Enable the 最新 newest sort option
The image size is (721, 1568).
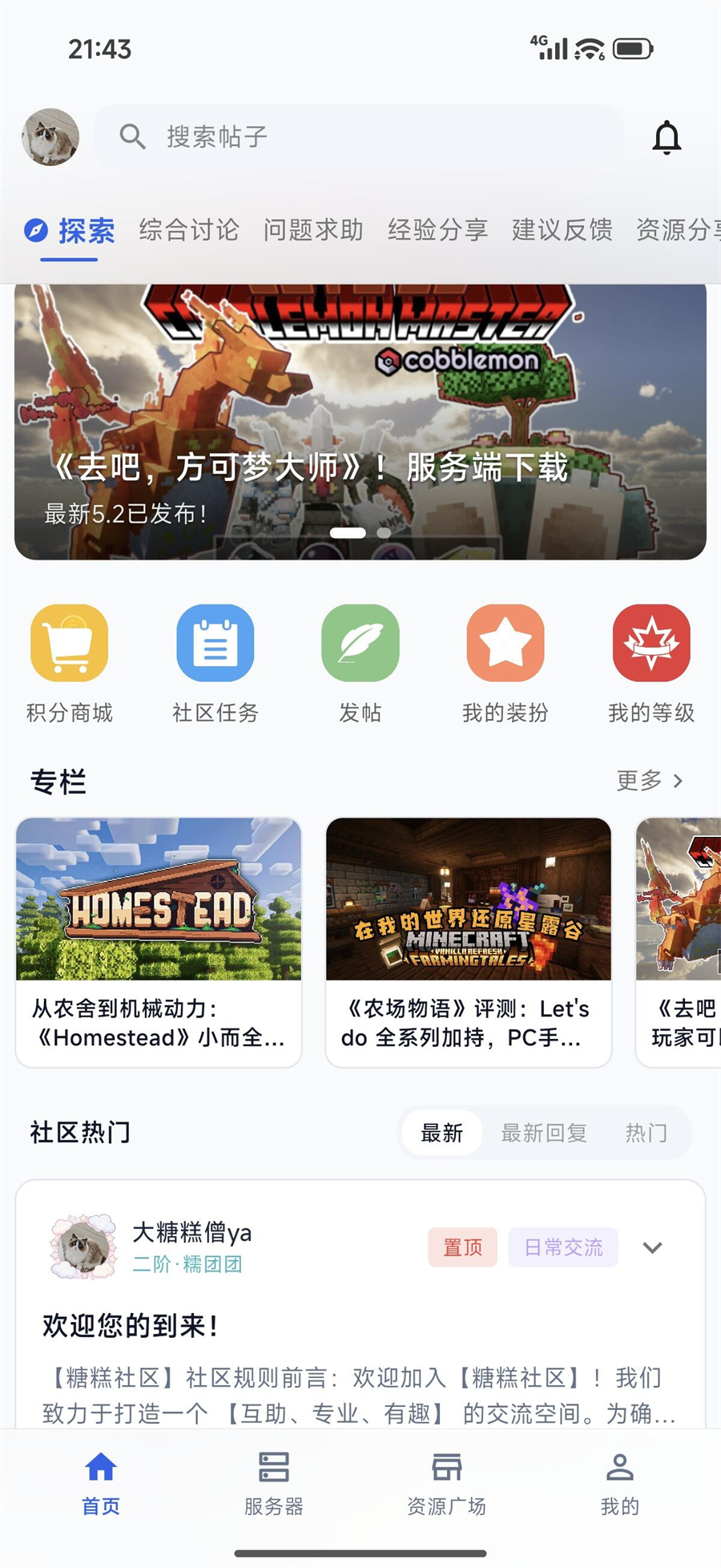click(441, 1133)
